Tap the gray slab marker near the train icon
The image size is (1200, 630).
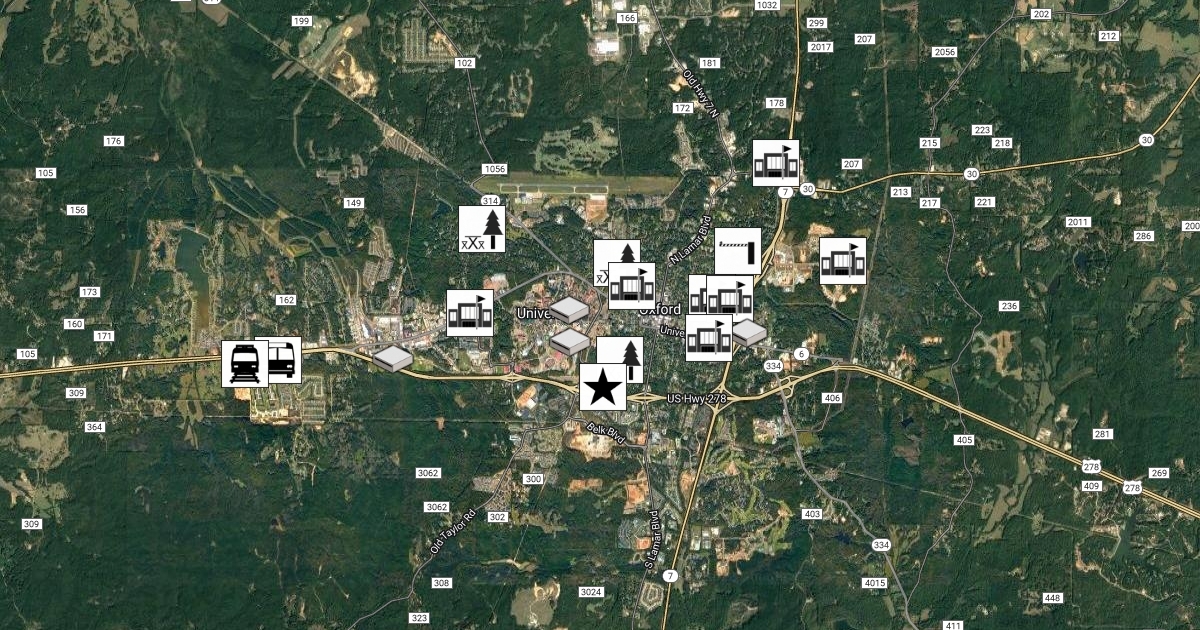[393, 358]
